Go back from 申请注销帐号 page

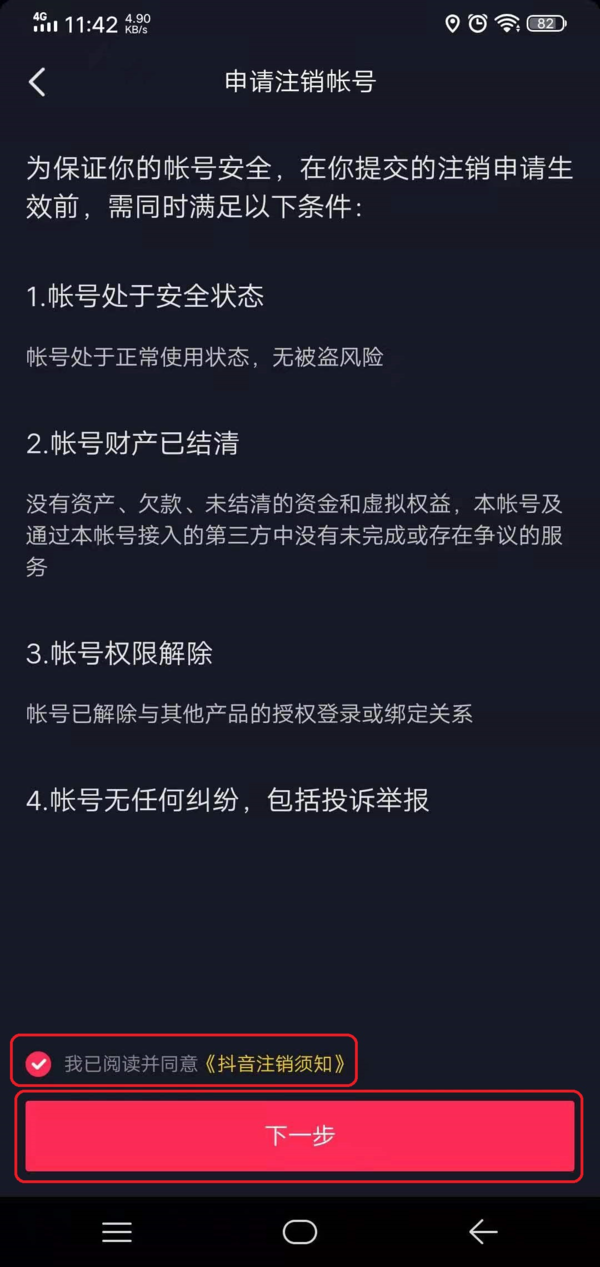pos(37,82)
